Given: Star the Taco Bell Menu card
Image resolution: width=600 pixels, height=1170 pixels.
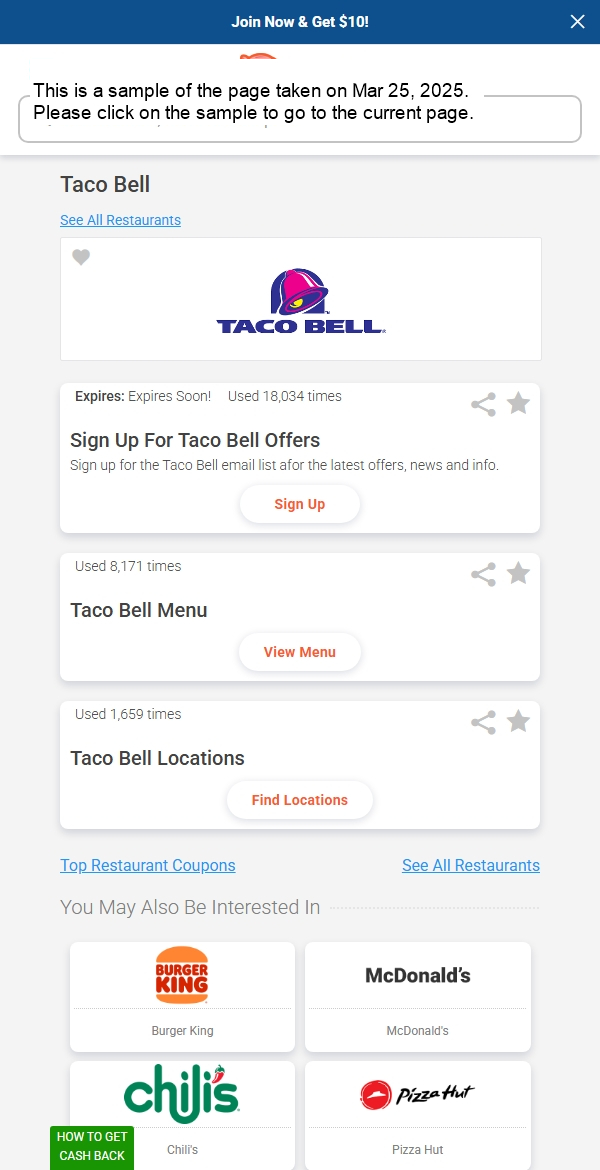Looking at the screenshot, I should (518, 574).
